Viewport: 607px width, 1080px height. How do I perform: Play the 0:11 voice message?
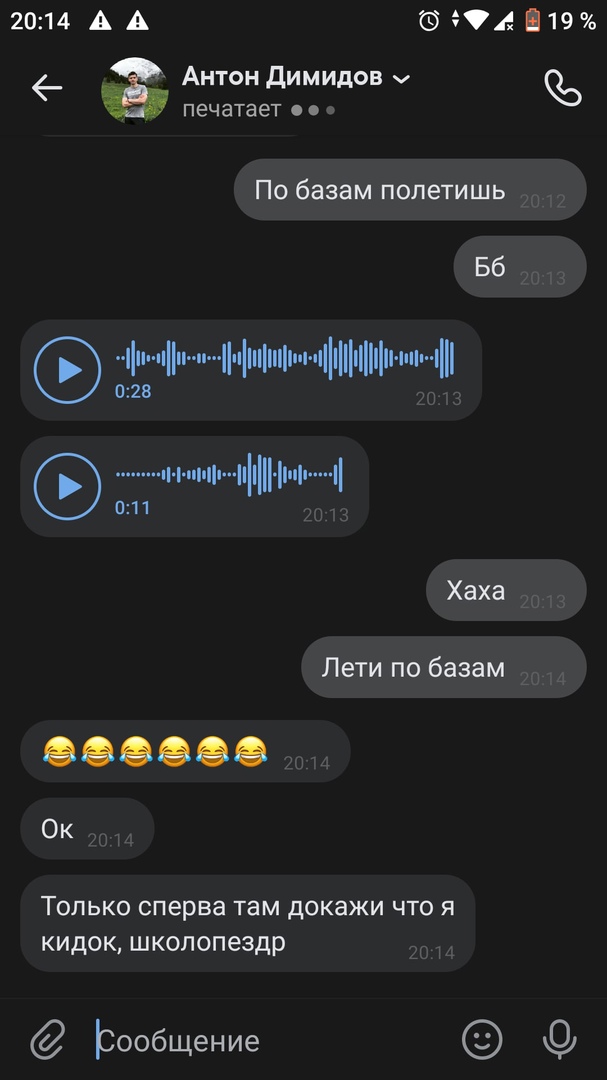tap(68, 487)
